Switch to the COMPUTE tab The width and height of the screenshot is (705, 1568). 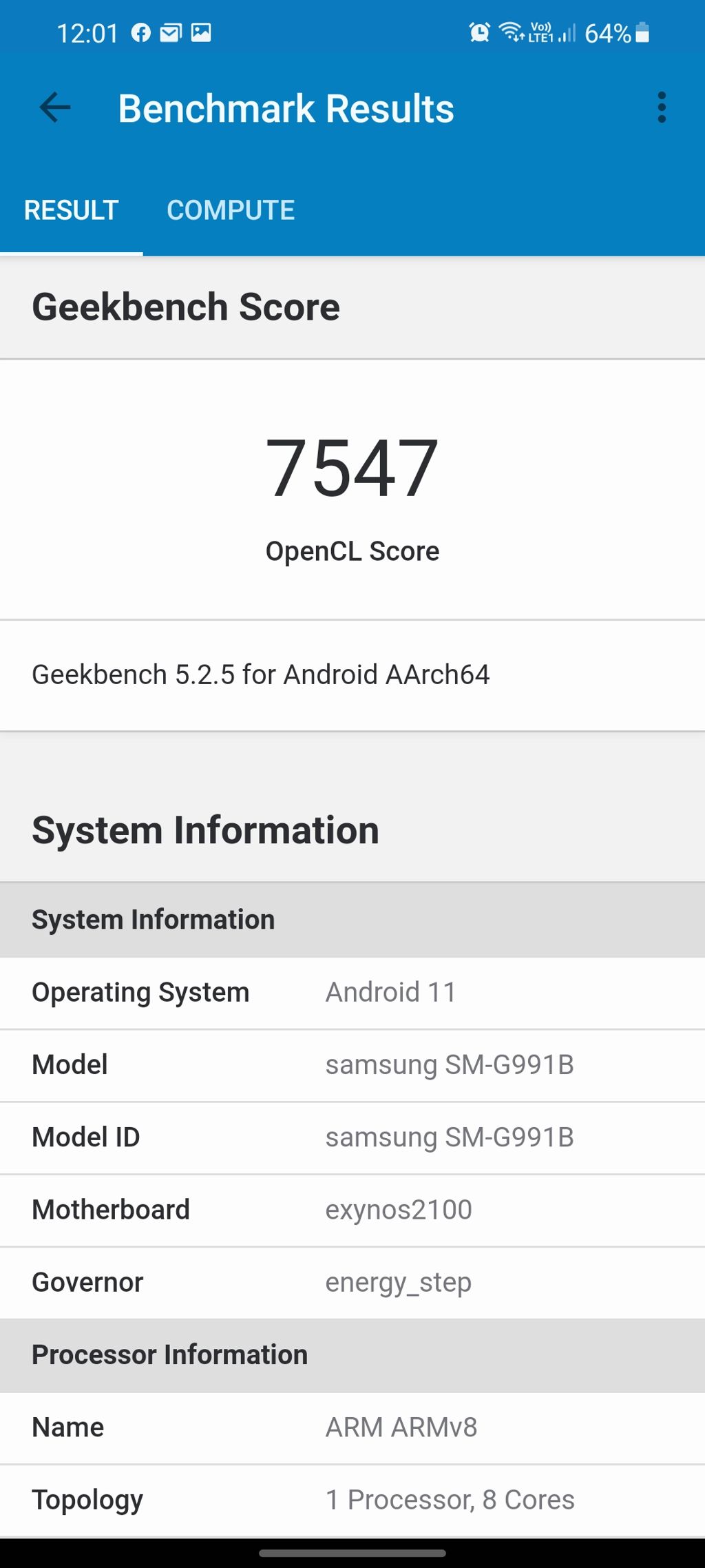coord(231,210)
